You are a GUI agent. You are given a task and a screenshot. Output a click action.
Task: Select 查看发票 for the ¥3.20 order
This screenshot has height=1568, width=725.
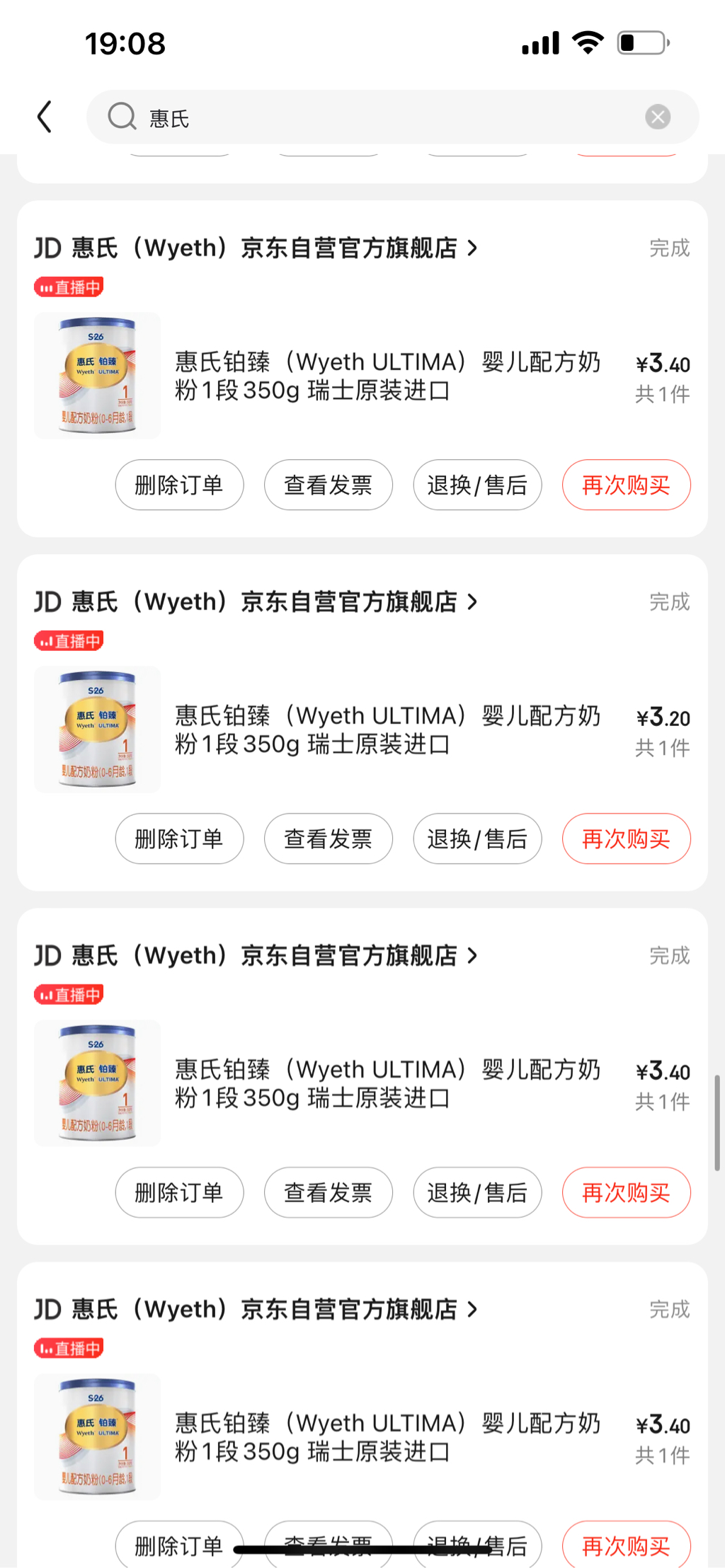pos(329,838)
